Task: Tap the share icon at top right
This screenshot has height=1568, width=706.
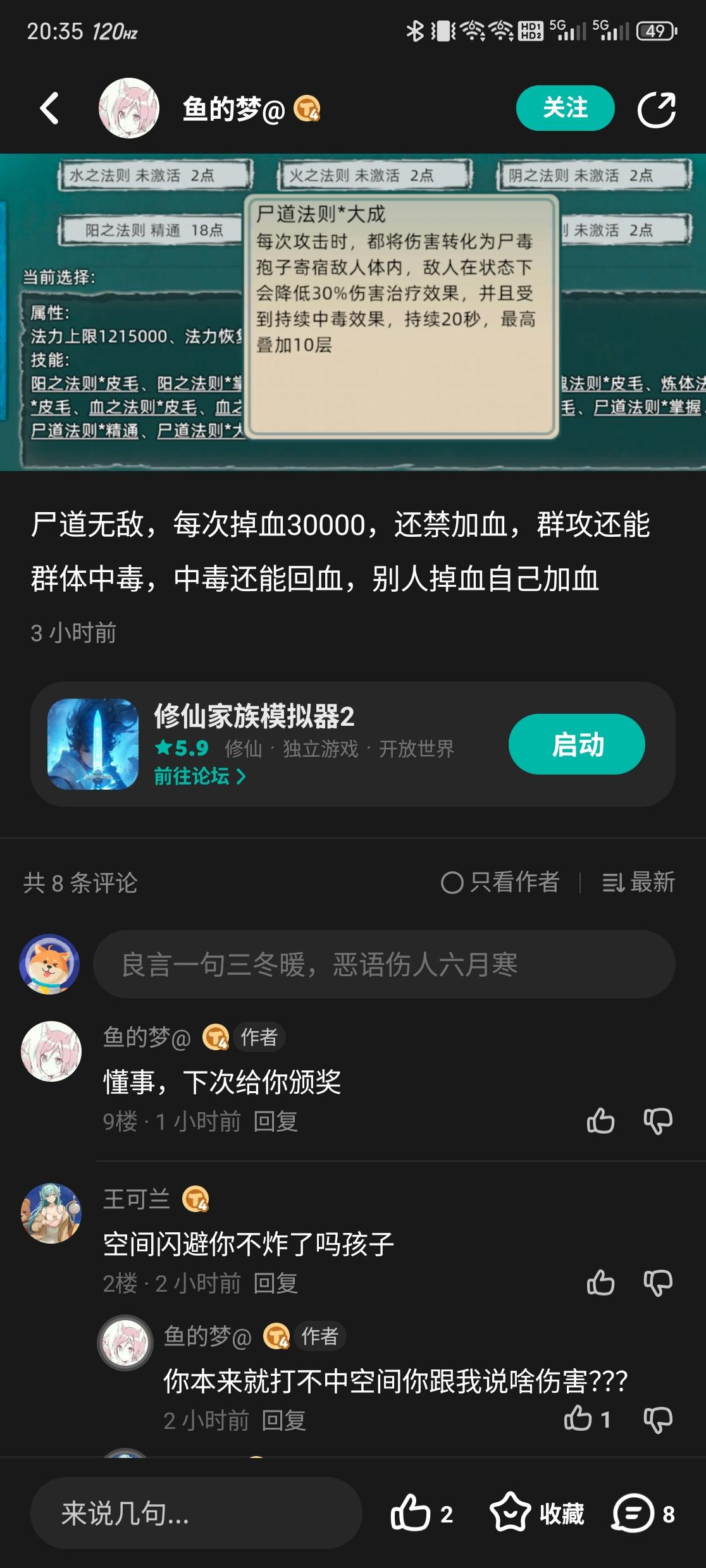Action: (658, 109)
